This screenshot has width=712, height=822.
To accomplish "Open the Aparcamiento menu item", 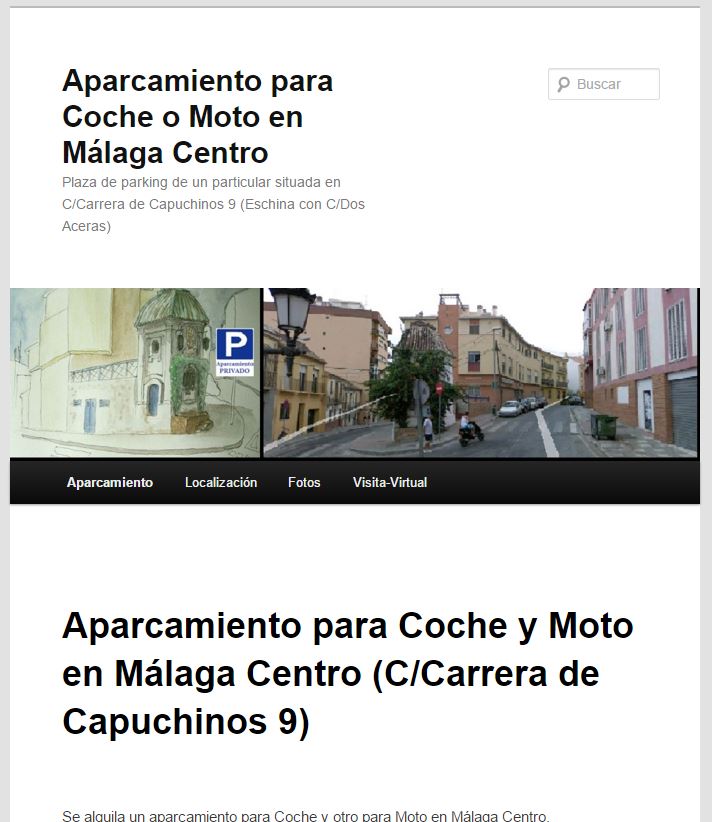I will click(x=110, y=482).
